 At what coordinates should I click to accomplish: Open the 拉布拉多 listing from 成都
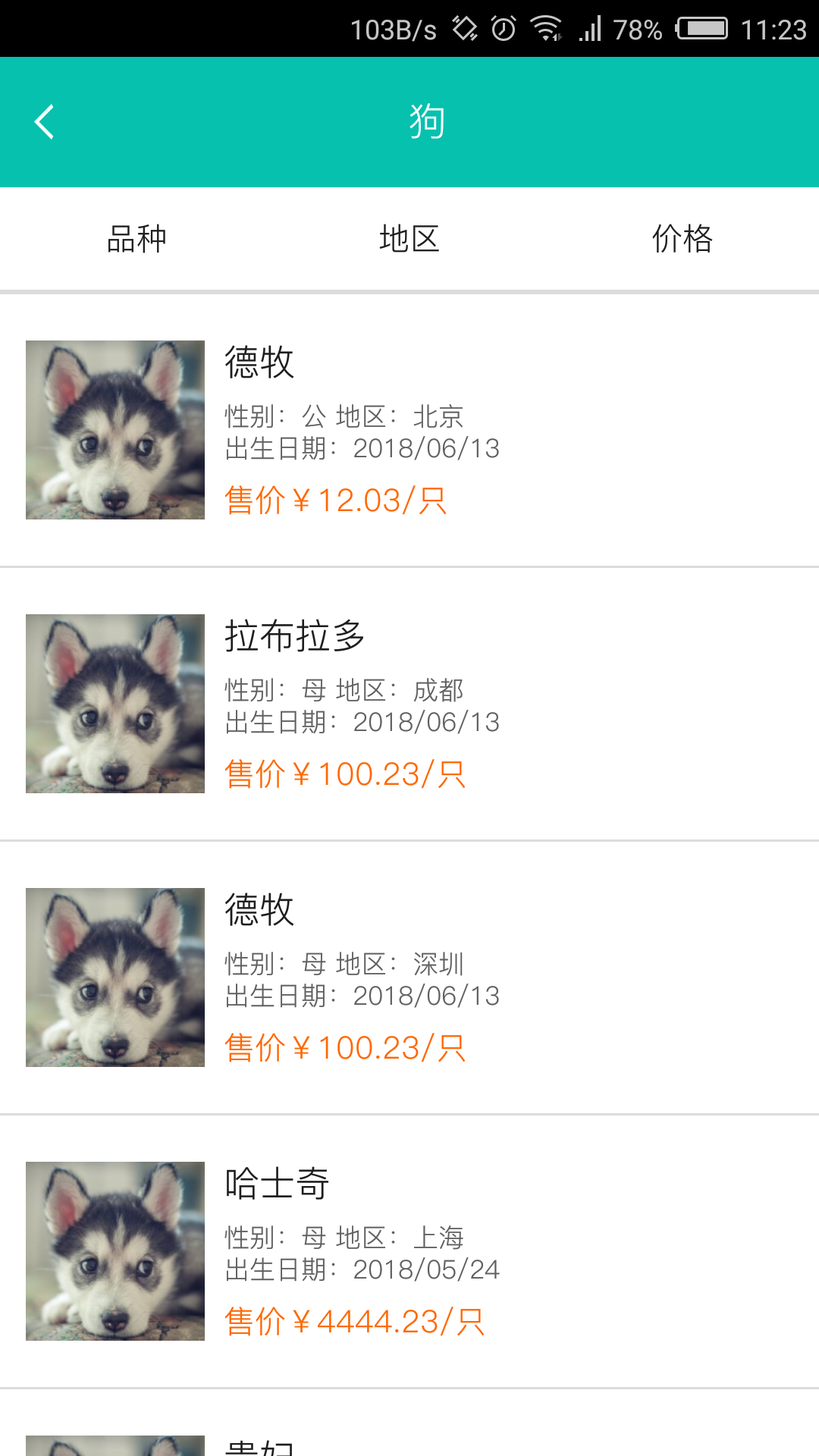[x=409, y=704]
